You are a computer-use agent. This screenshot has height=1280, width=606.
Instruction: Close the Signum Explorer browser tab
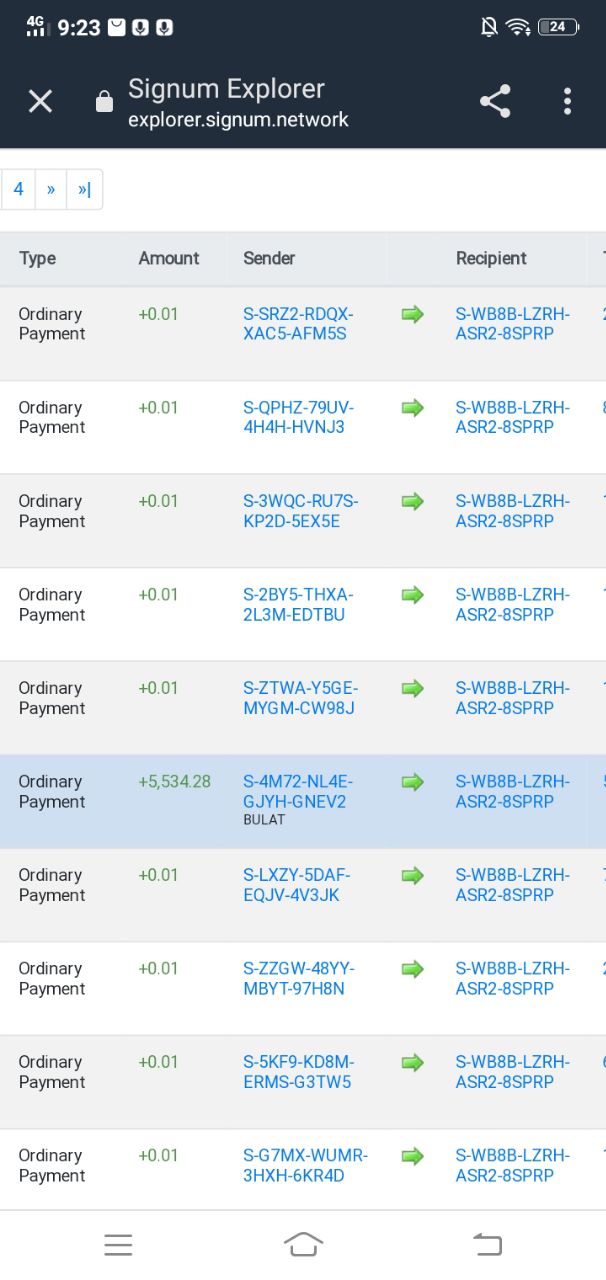click(x=40, y=101)
